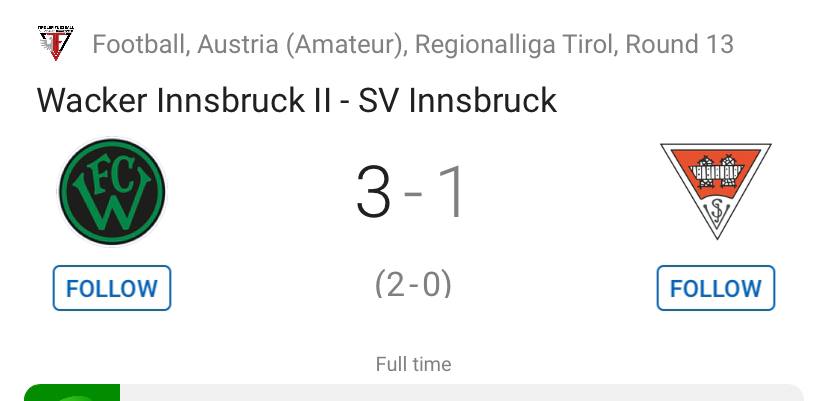
Task: Follow SV Innsbruck
Action: pos(716,288)
